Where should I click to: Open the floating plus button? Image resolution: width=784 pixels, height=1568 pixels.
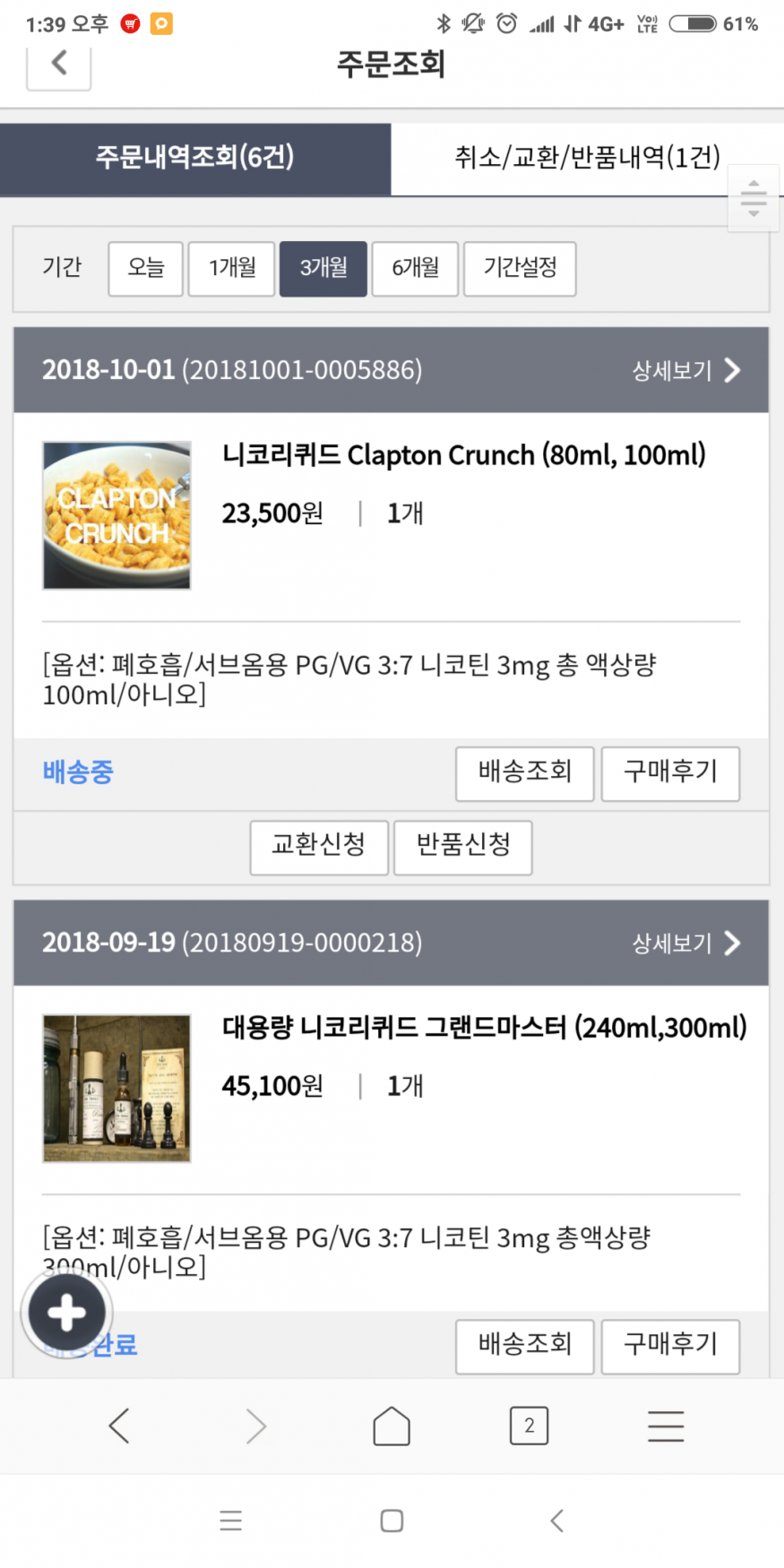[66, 1314]
